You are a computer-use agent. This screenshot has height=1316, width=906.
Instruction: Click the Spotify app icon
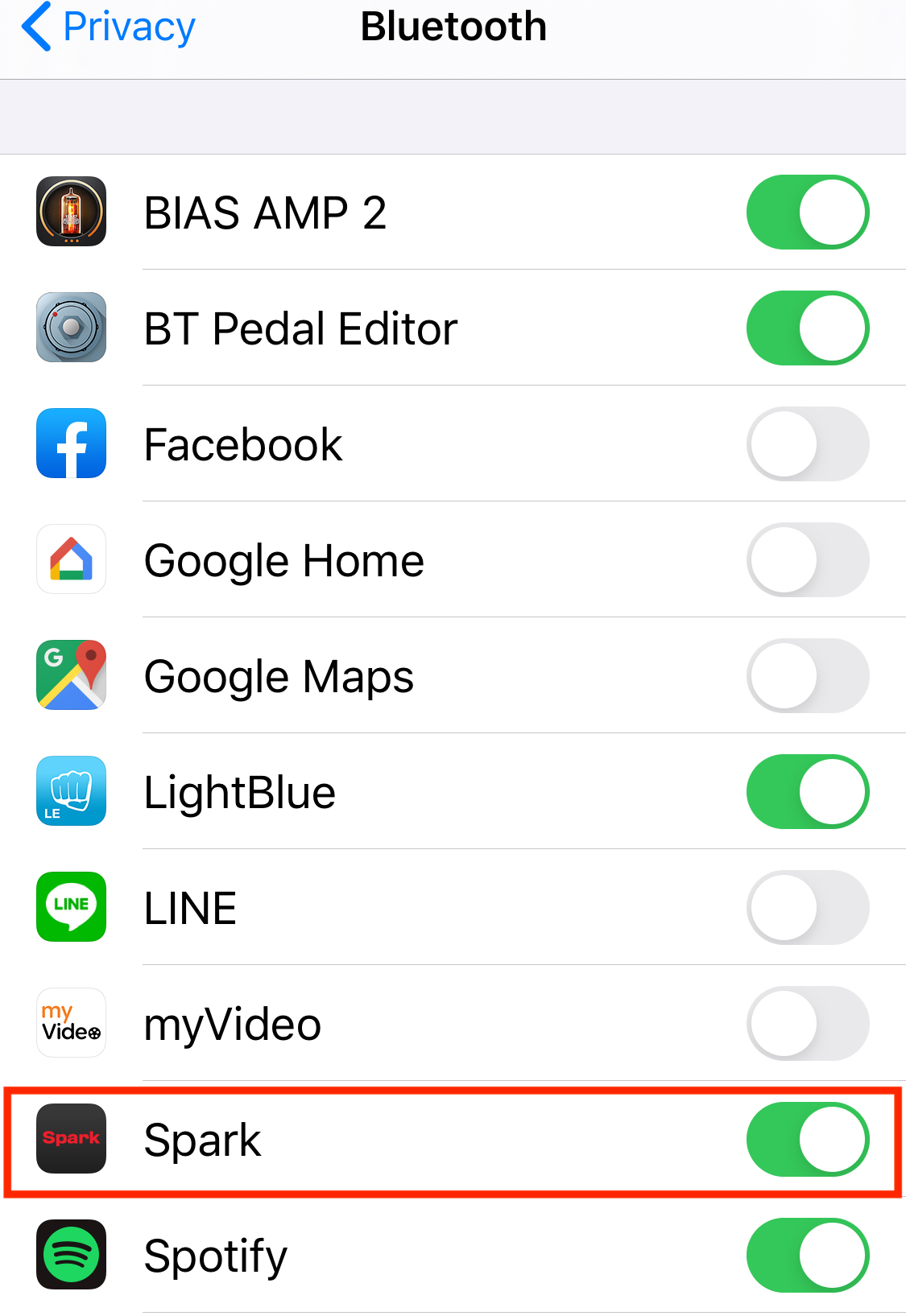click(x=71, y=1255)
